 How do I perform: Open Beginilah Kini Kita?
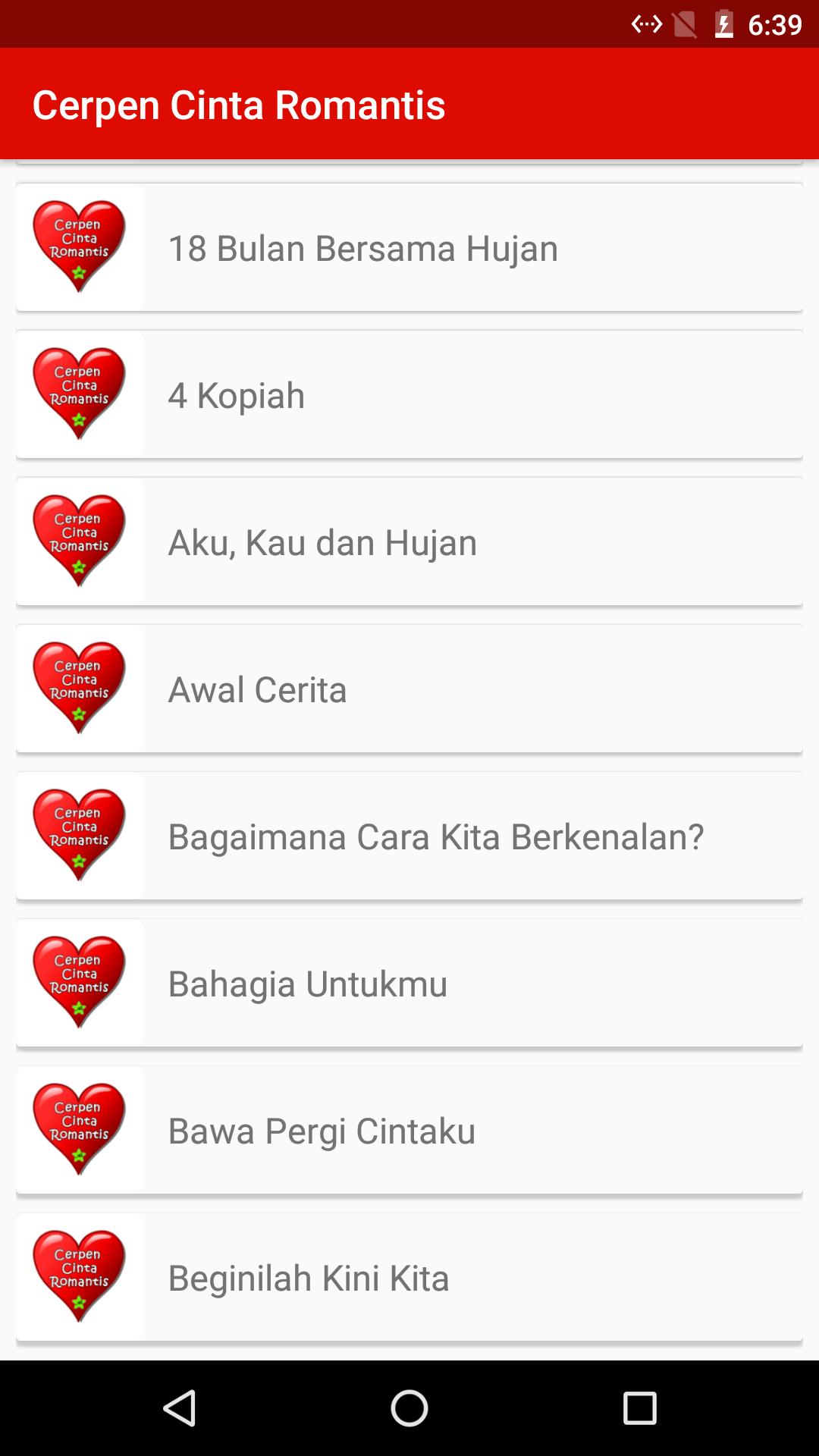409,1277
